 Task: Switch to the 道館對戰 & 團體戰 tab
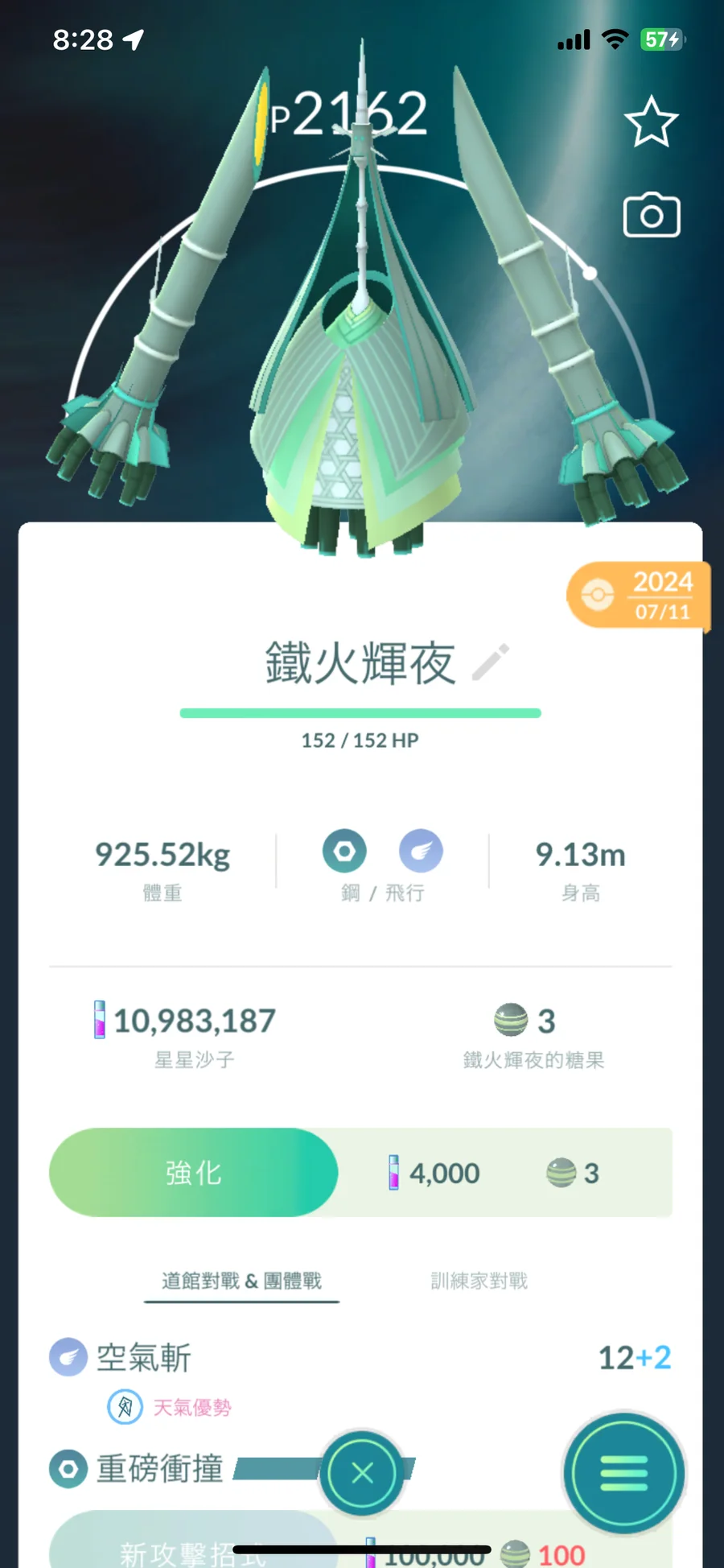[x=241, y=1281]
